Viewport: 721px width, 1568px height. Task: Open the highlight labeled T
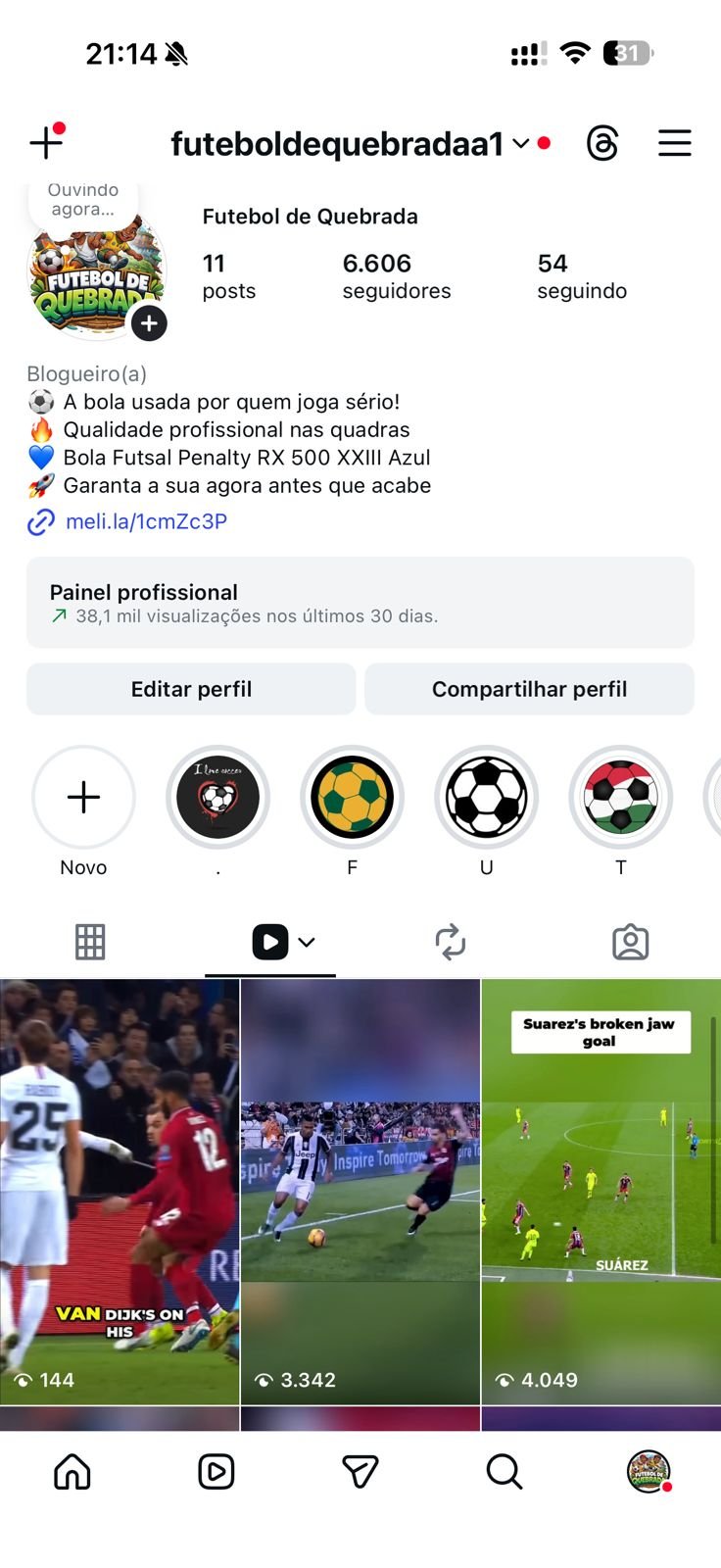(620, 798)
